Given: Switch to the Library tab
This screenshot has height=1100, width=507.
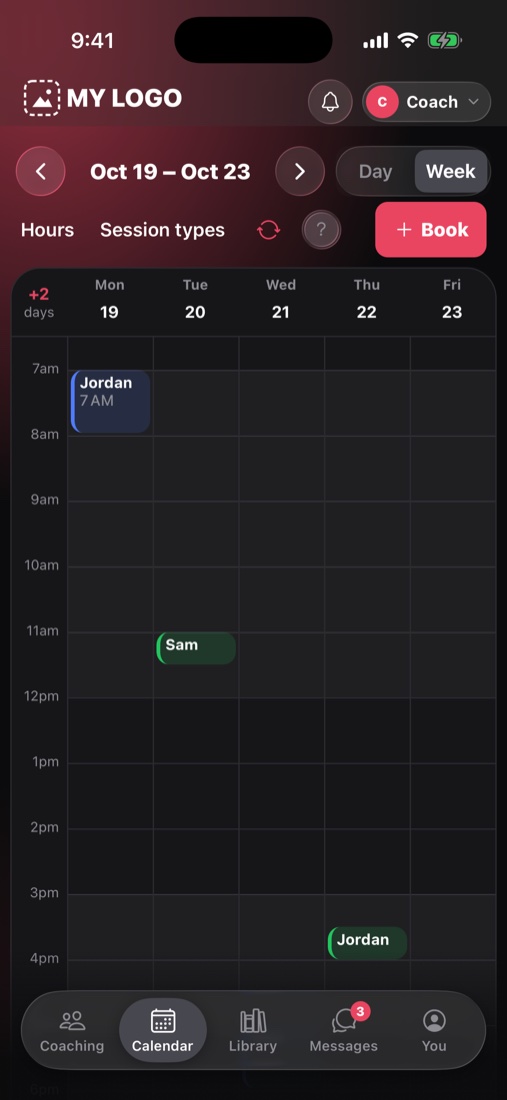Looking at the screenshot, I should [252, 1031].
